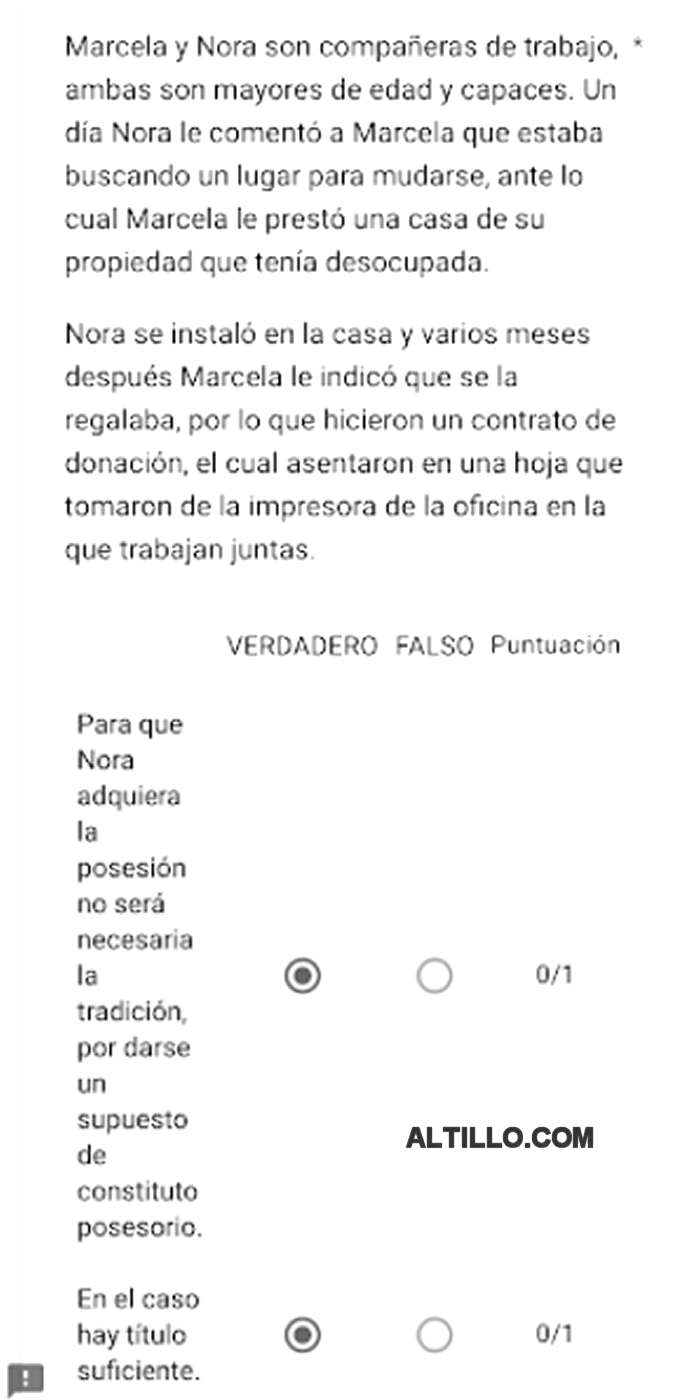
Task: Mark VERDADERO for 'hay título suficiente'
Action: tap(303, 1334)
